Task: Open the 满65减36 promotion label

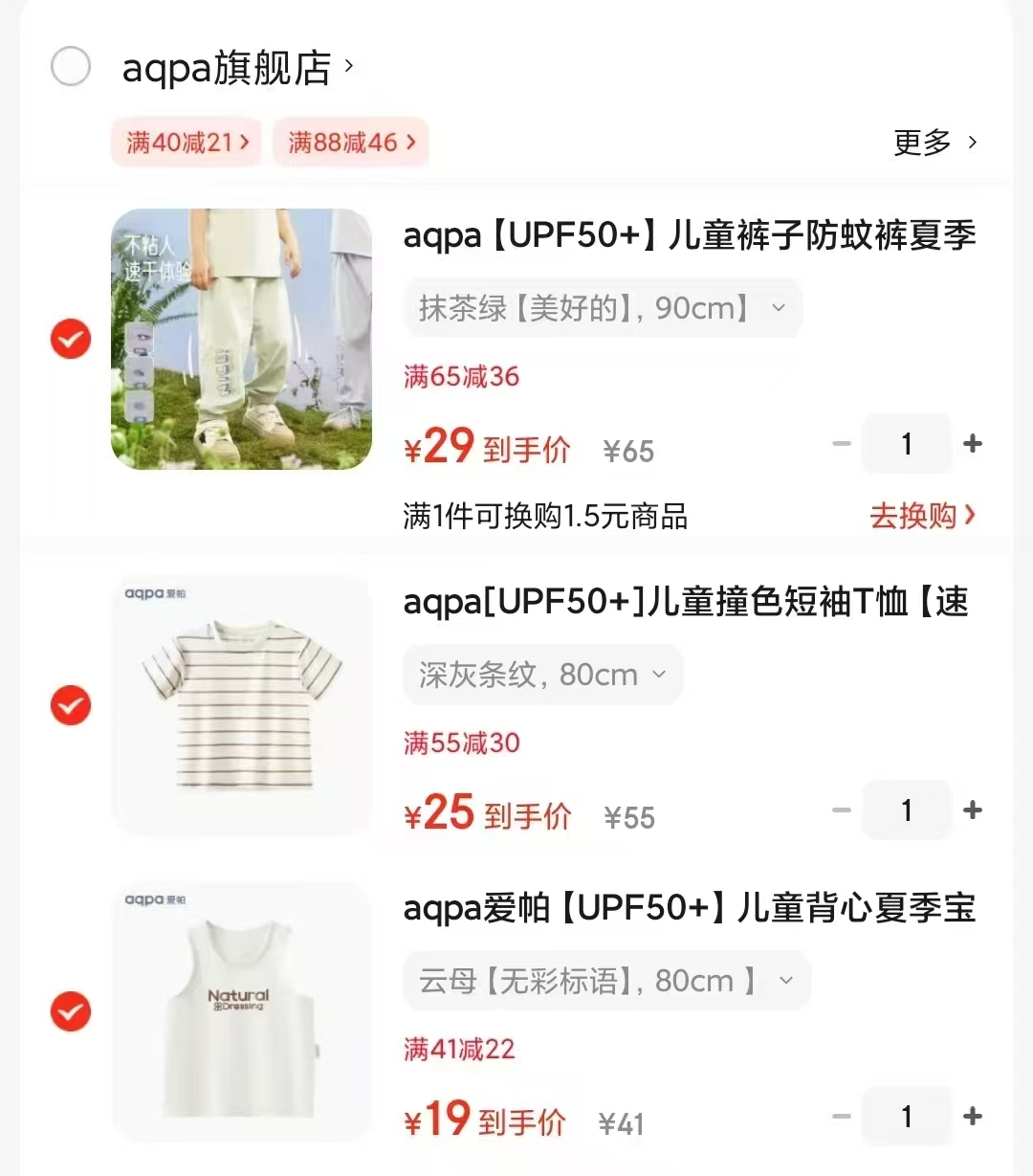Action: [460, 376]
